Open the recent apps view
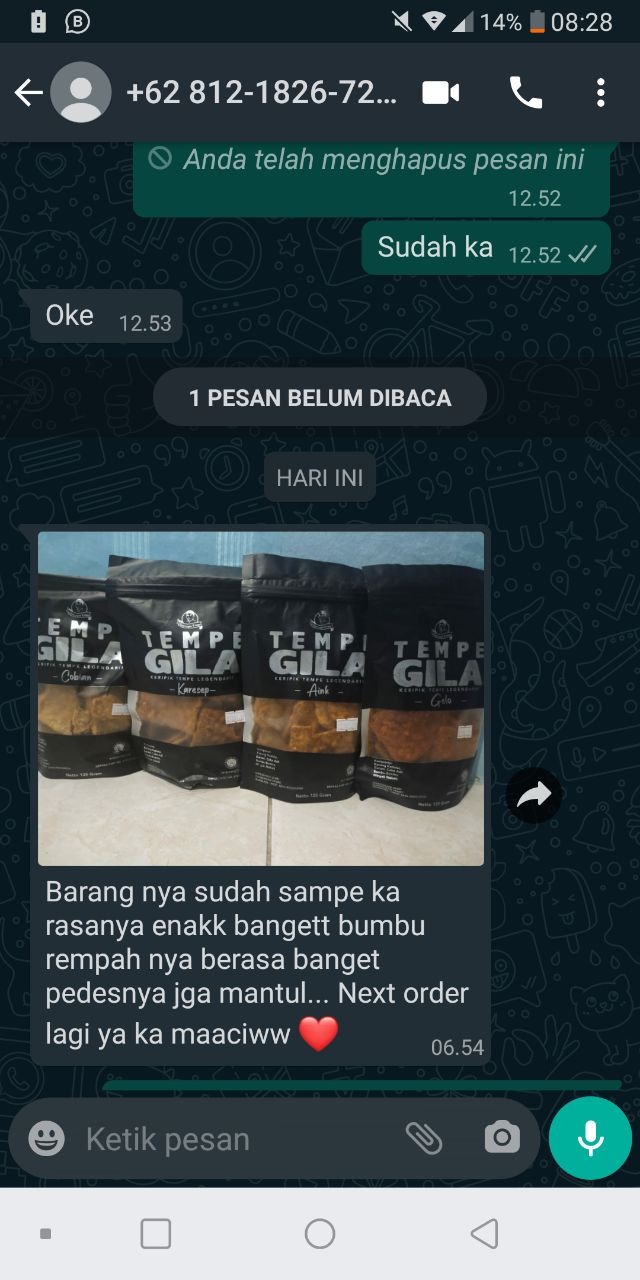This screenshot has width=640, height=1280. coord(156,1234)
